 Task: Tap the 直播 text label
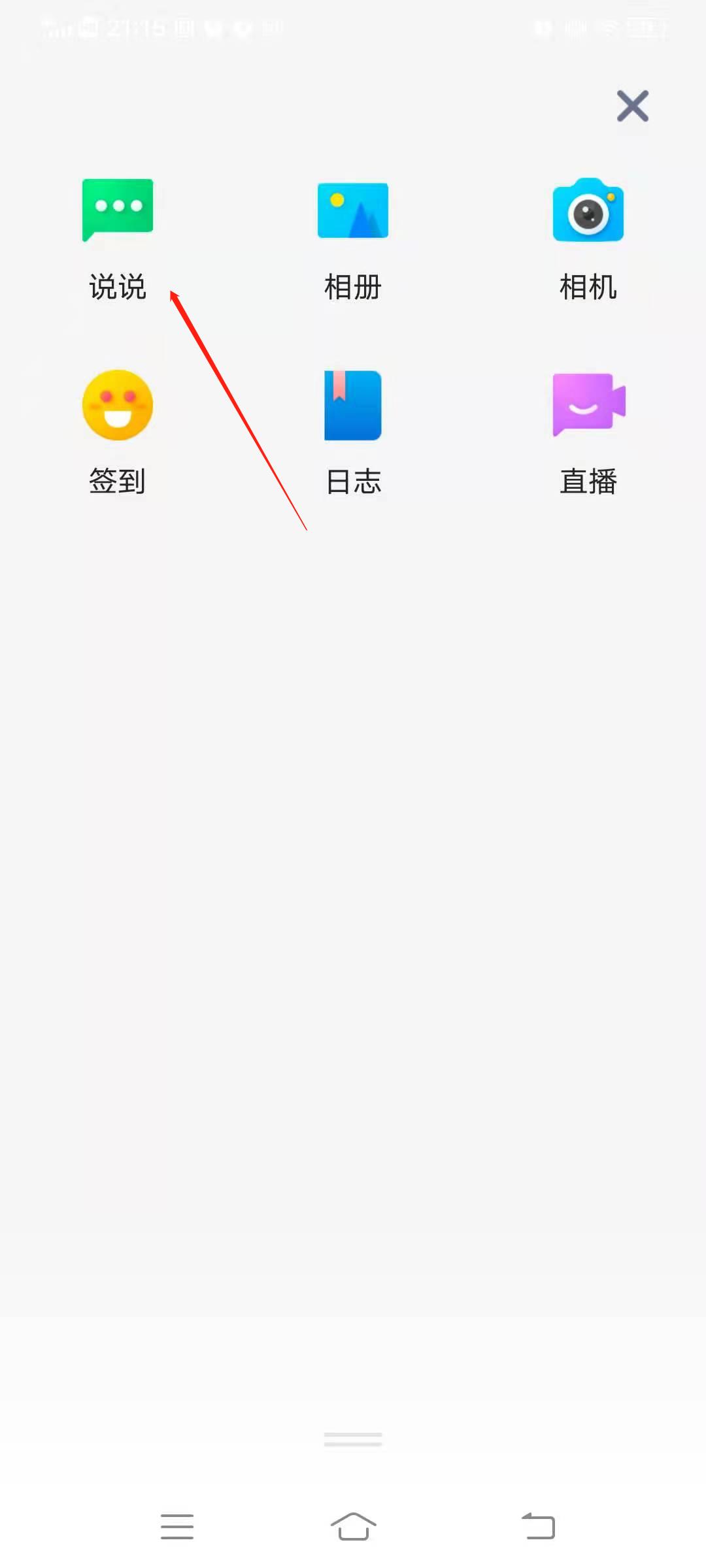click(588, 482)
